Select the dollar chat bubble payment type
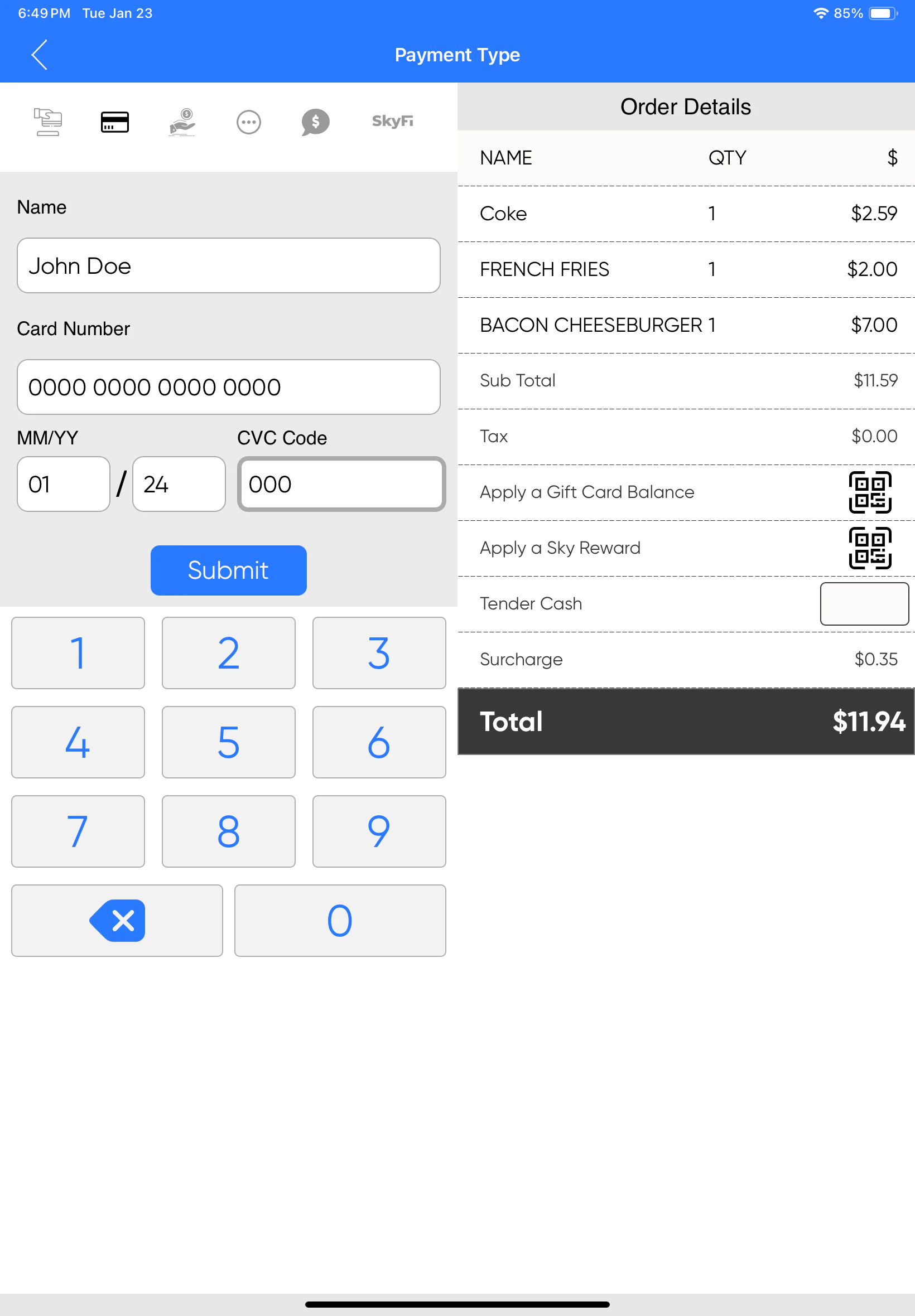The image size is (915, 1316). point(315,122)
